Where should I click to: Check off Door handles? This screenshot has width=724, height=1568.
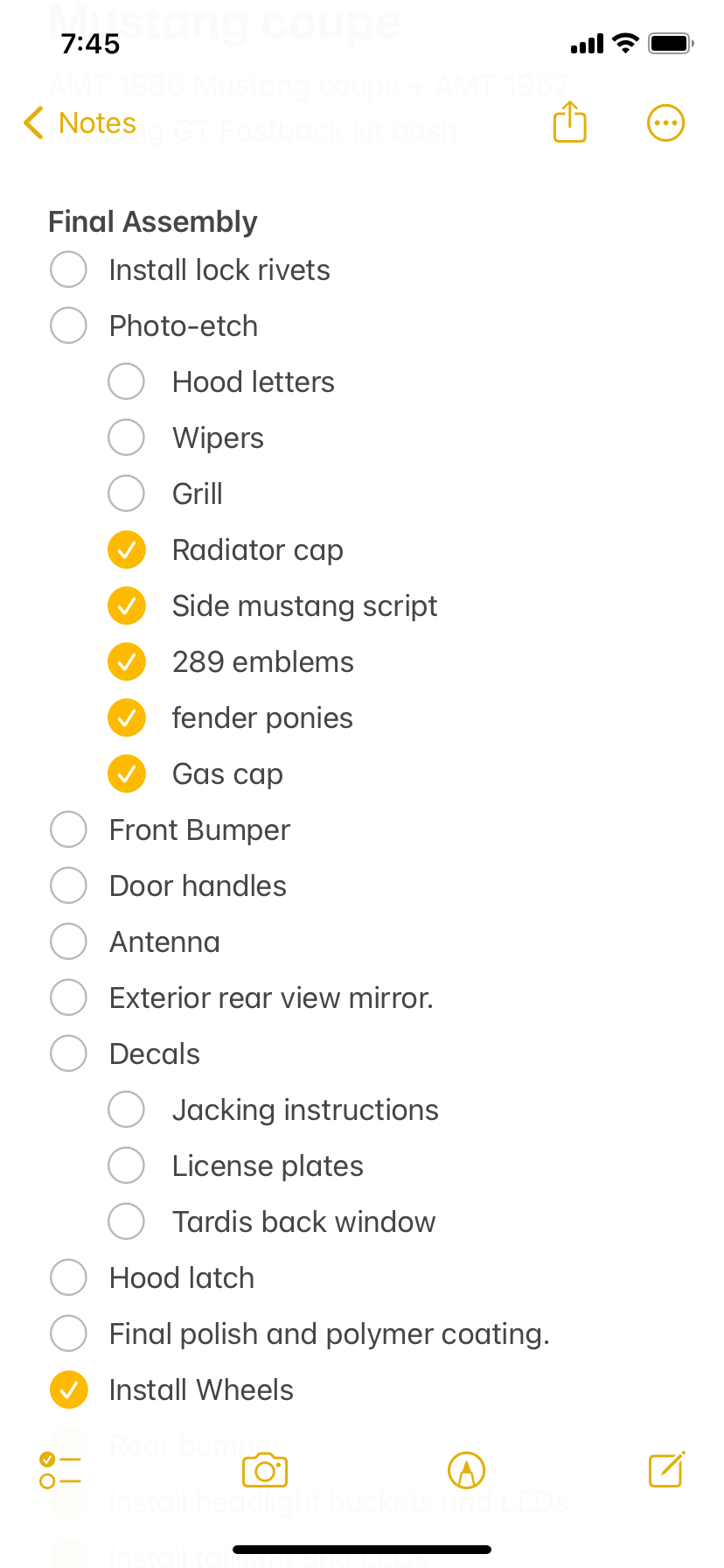pyautogui.click(x=68, y=885)
